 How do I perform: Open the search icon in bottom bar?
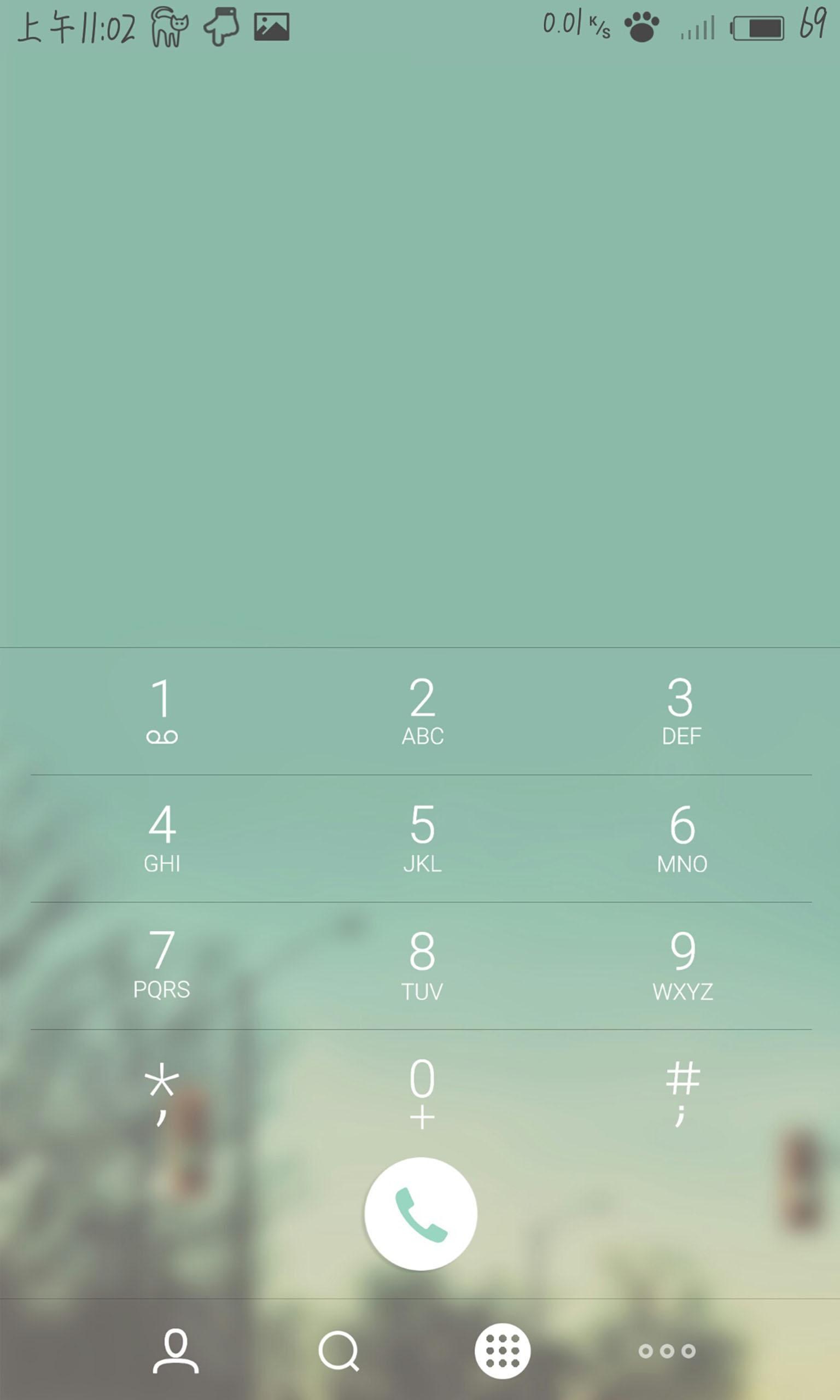pos(339,1351)
